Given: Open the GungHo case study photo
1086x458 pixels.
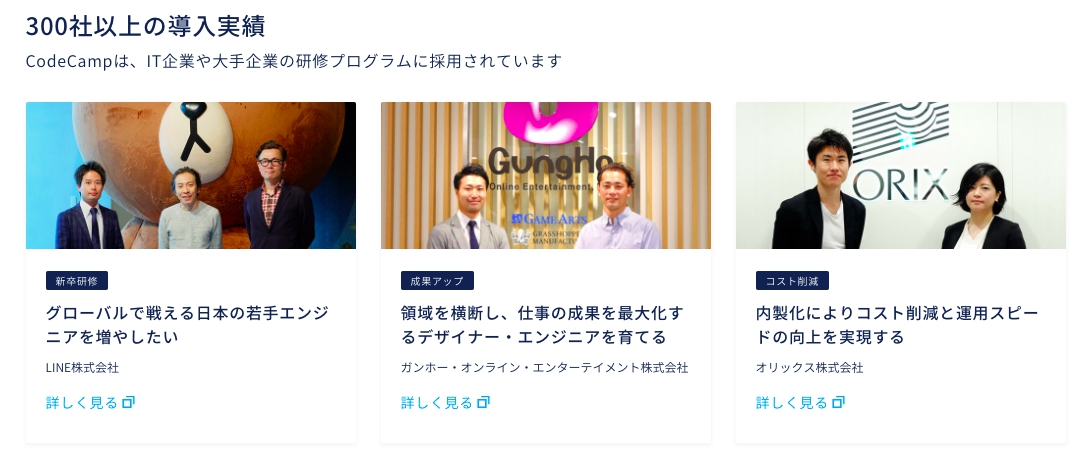Looking at the screenshot, I should tap(546, 175).
